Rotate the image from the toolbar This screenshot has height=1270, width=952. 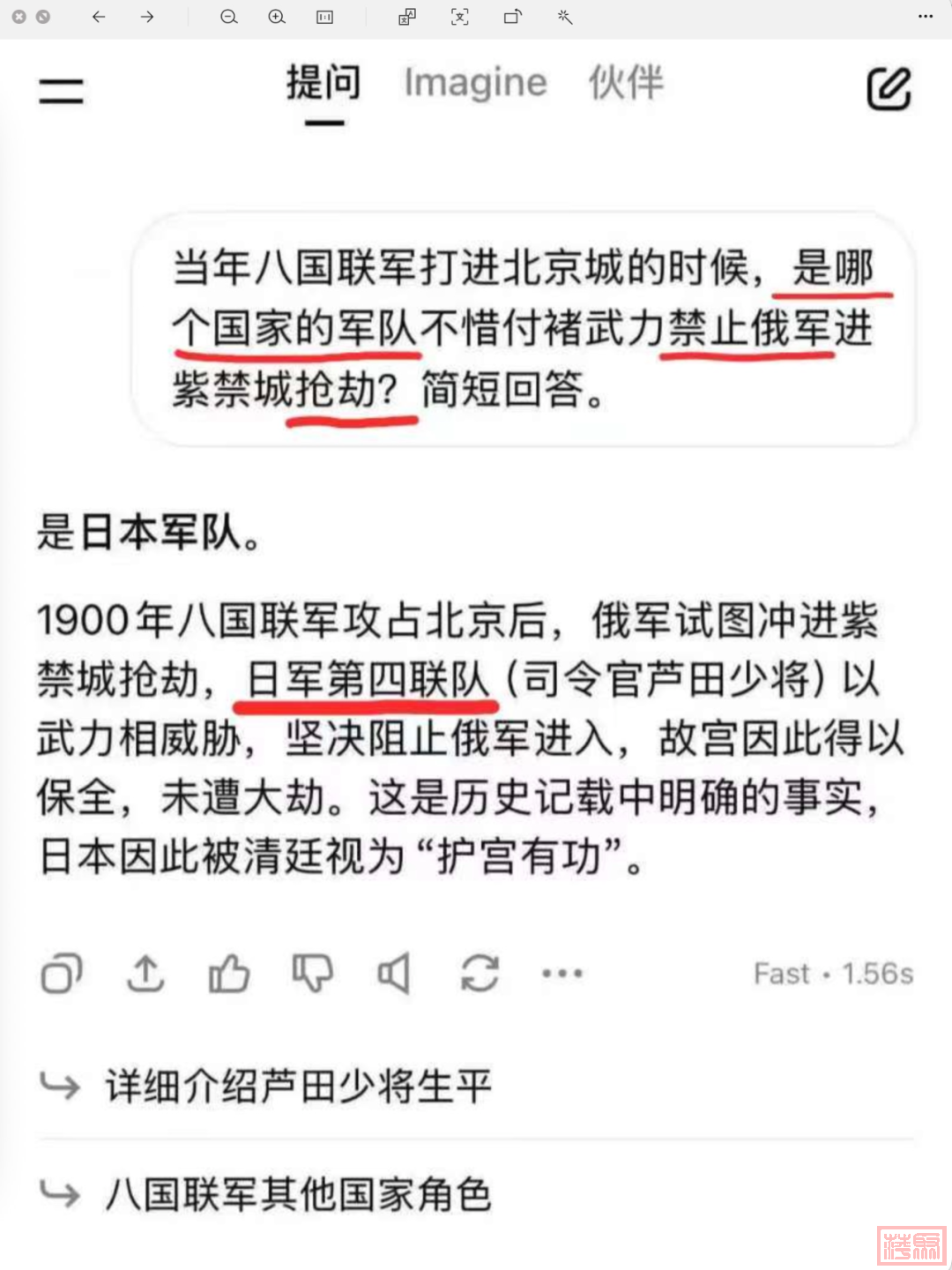tap(512, 17)
